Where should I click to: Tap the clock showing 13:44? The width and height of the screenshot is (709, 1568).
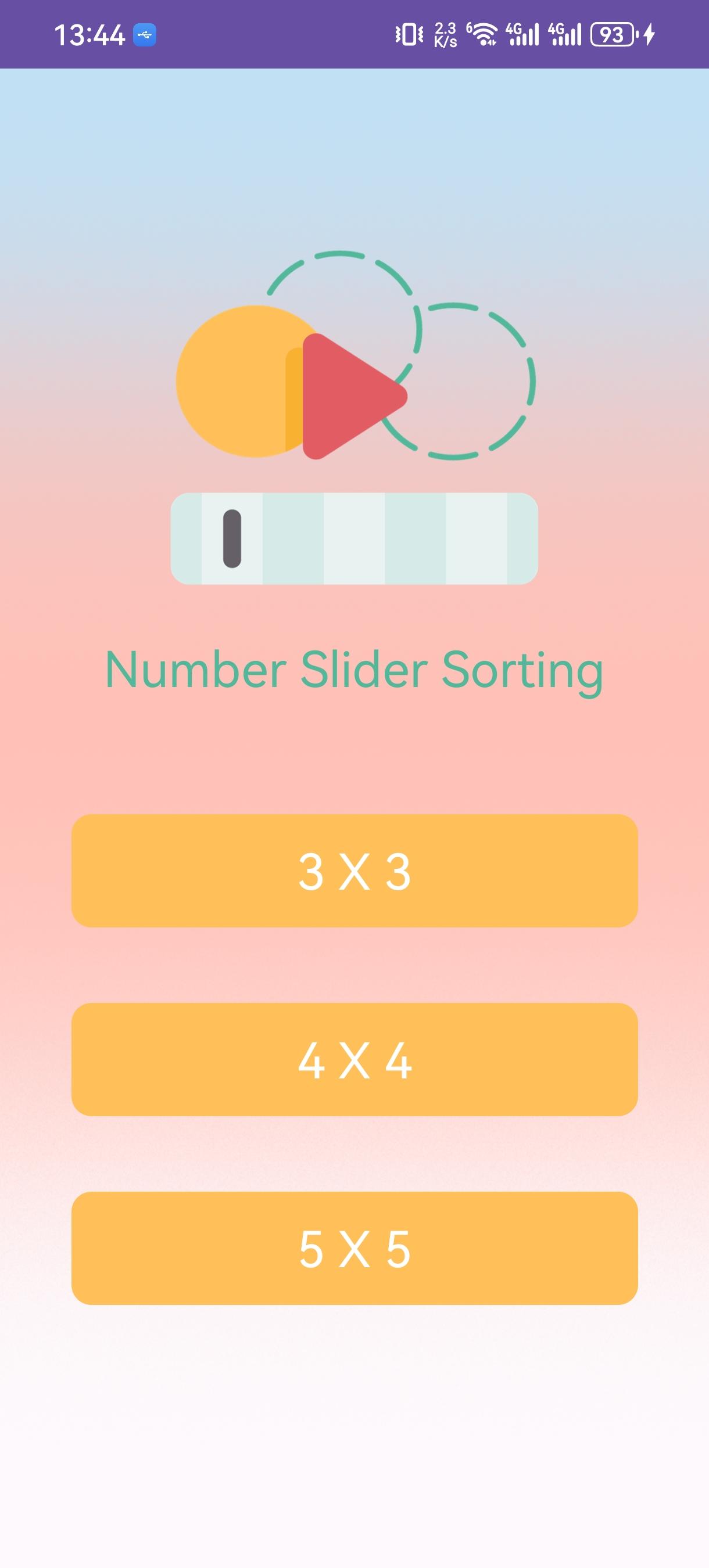88,35
